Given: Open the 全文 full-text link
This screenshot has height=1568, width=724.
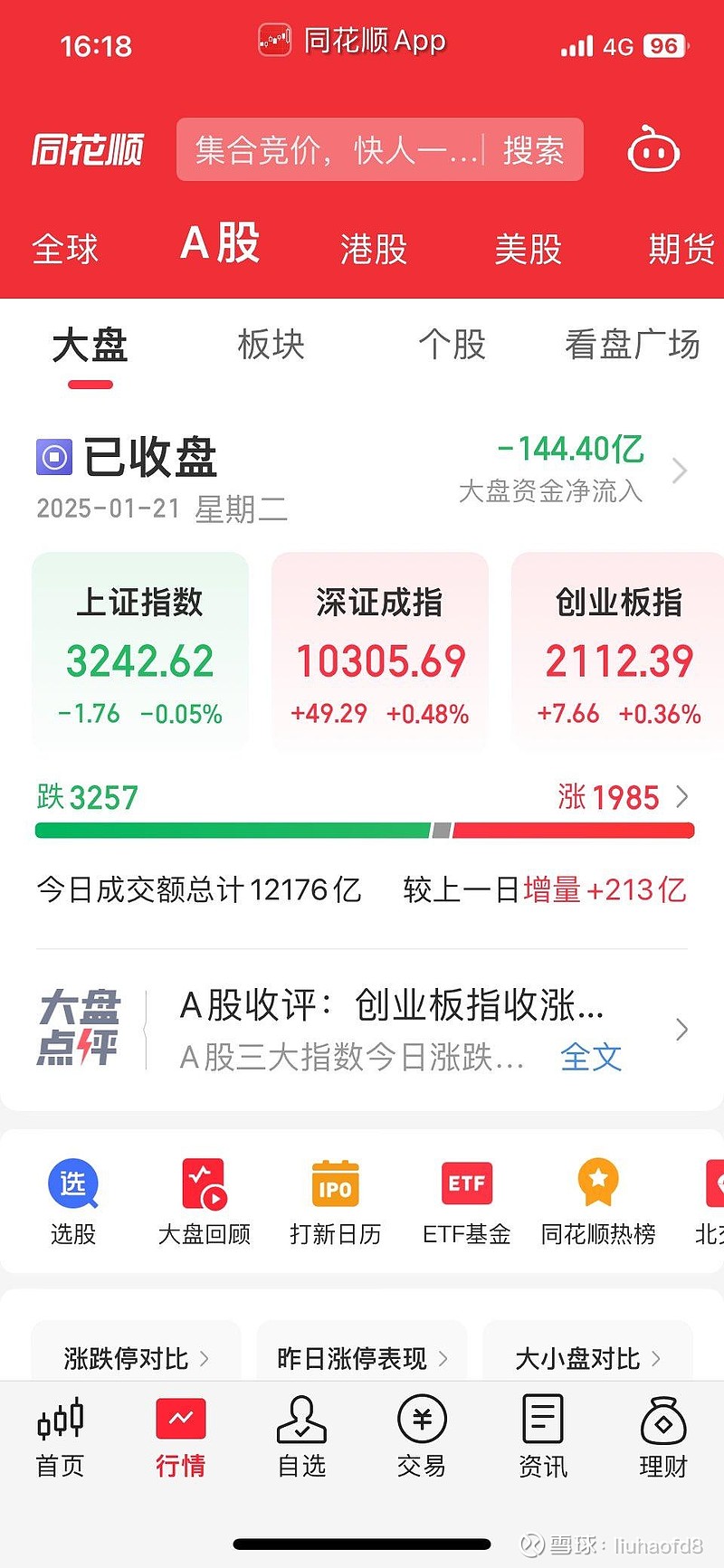Looking at the screenshot, I should click(x=592, y=1058).
